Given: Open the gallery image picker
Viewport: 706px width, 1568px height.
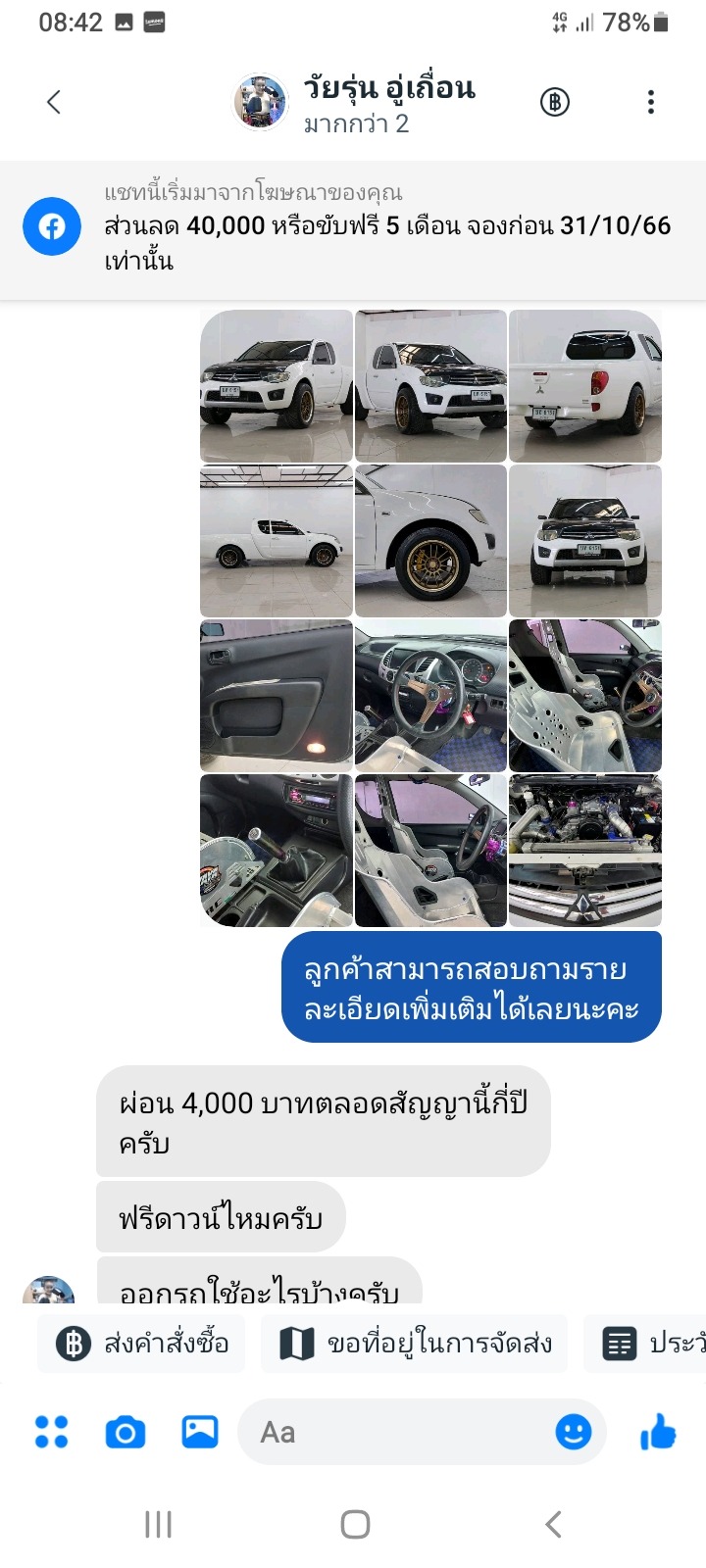Looking at the screenshot, I should 200,1433.
